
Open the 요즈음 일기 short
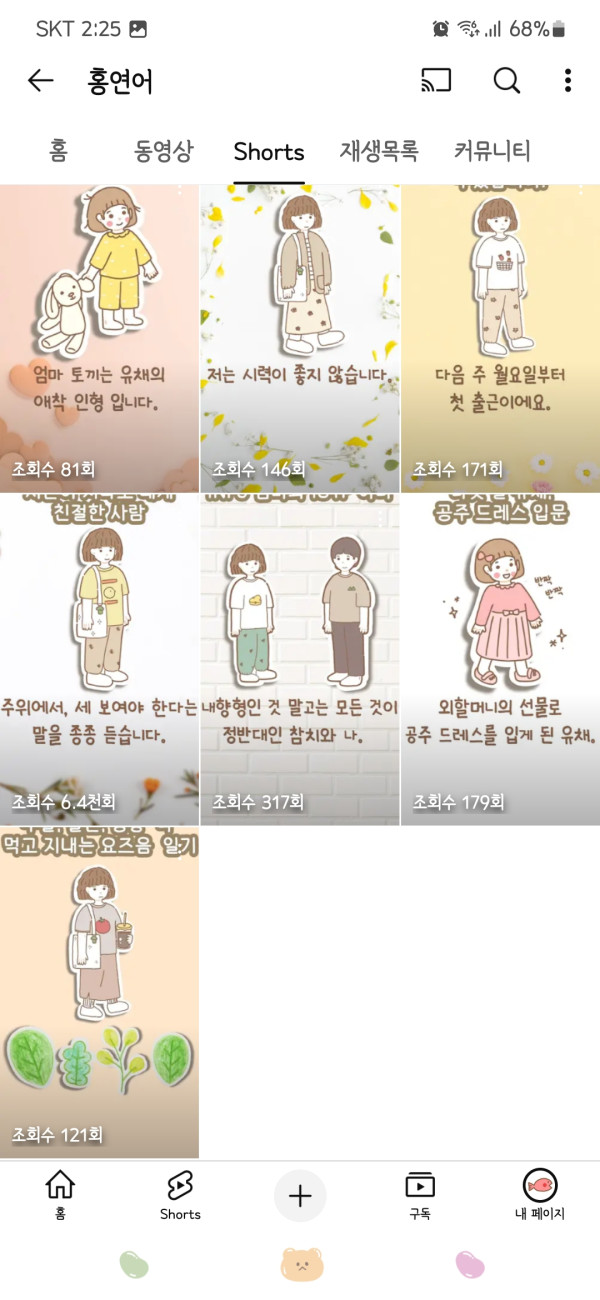pos(99,992)
